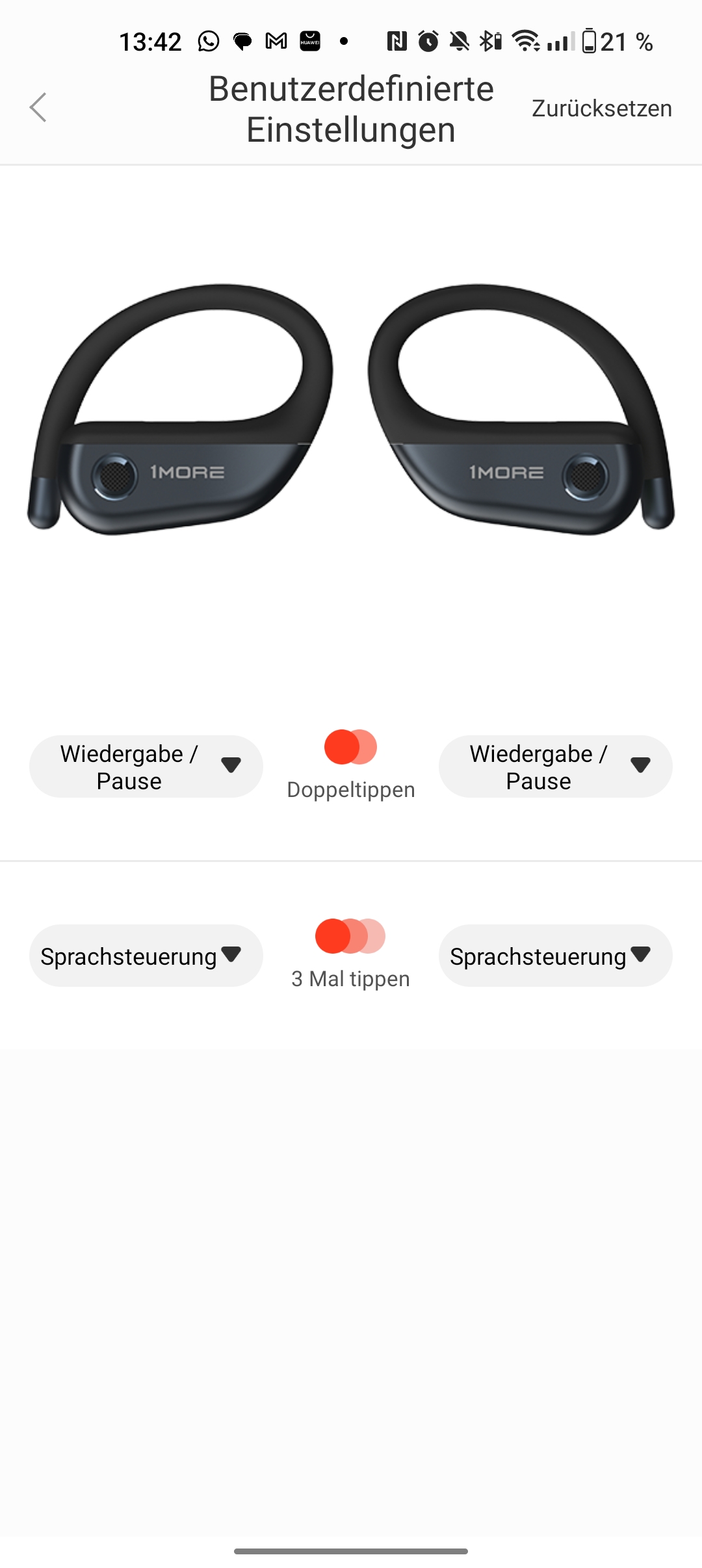Open left earbud Doppeltippen dropdown

pyautogui.click(x=146, y=766)
